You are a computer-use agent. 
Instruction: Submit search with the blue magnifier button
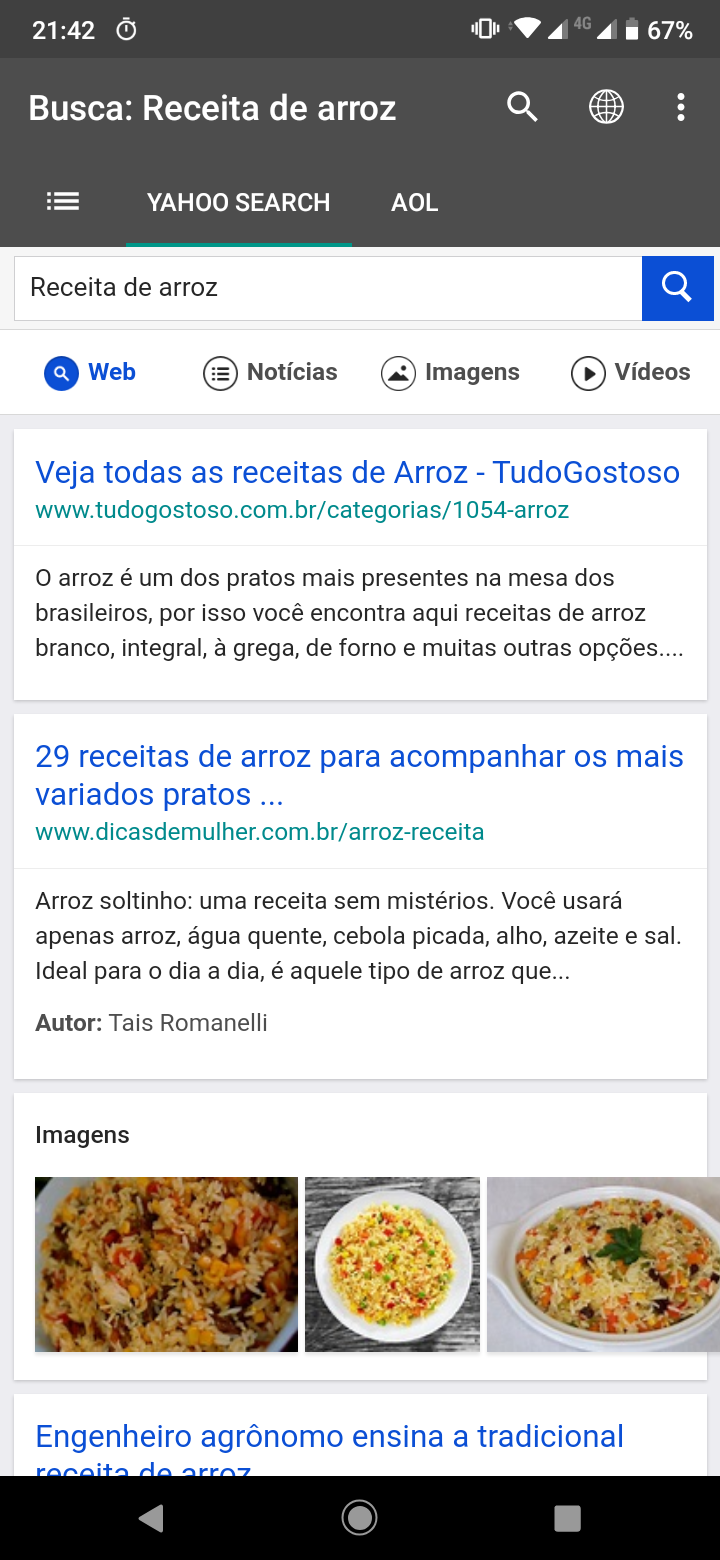tap(677, 288)
